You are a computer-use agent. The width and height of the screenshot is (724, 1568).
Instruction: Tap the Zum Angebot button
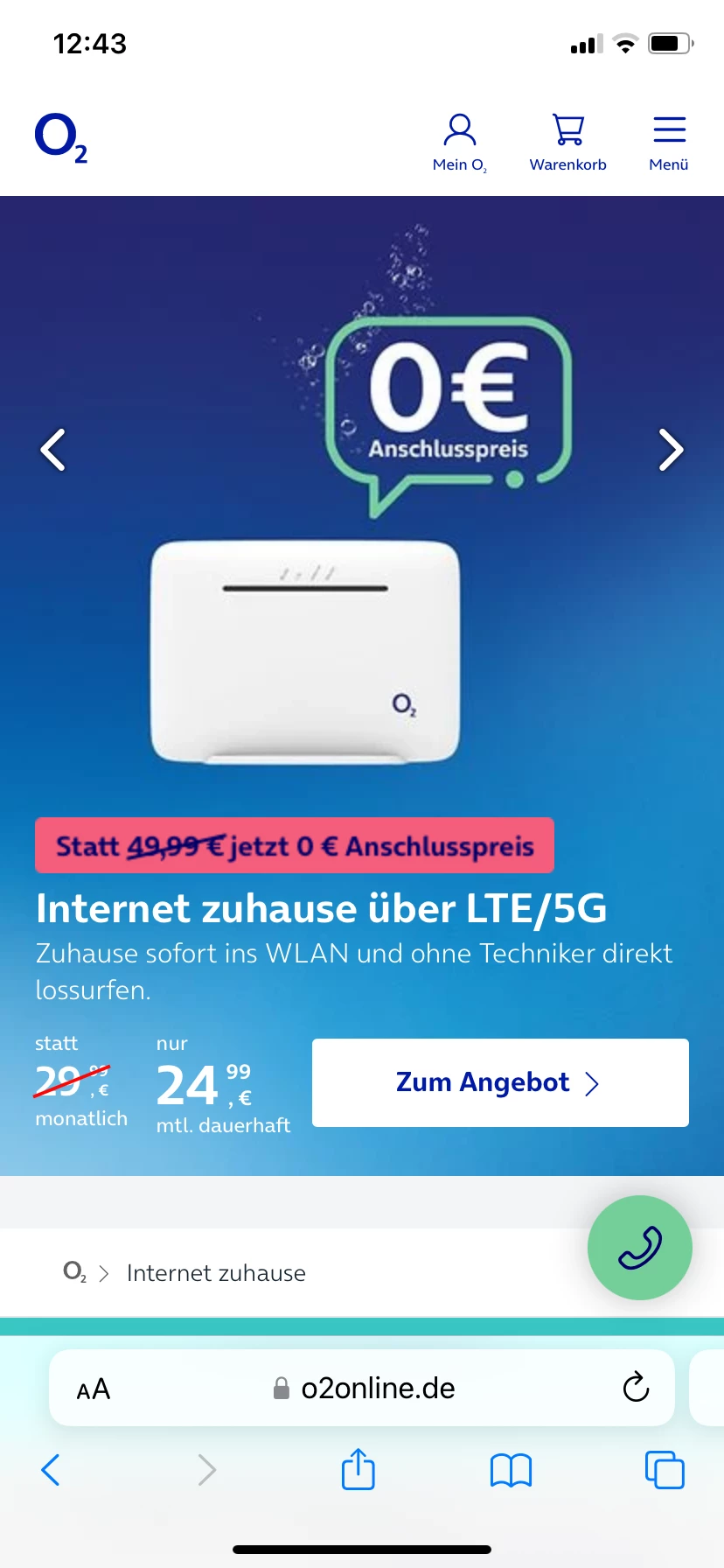tap(500, 1082)
